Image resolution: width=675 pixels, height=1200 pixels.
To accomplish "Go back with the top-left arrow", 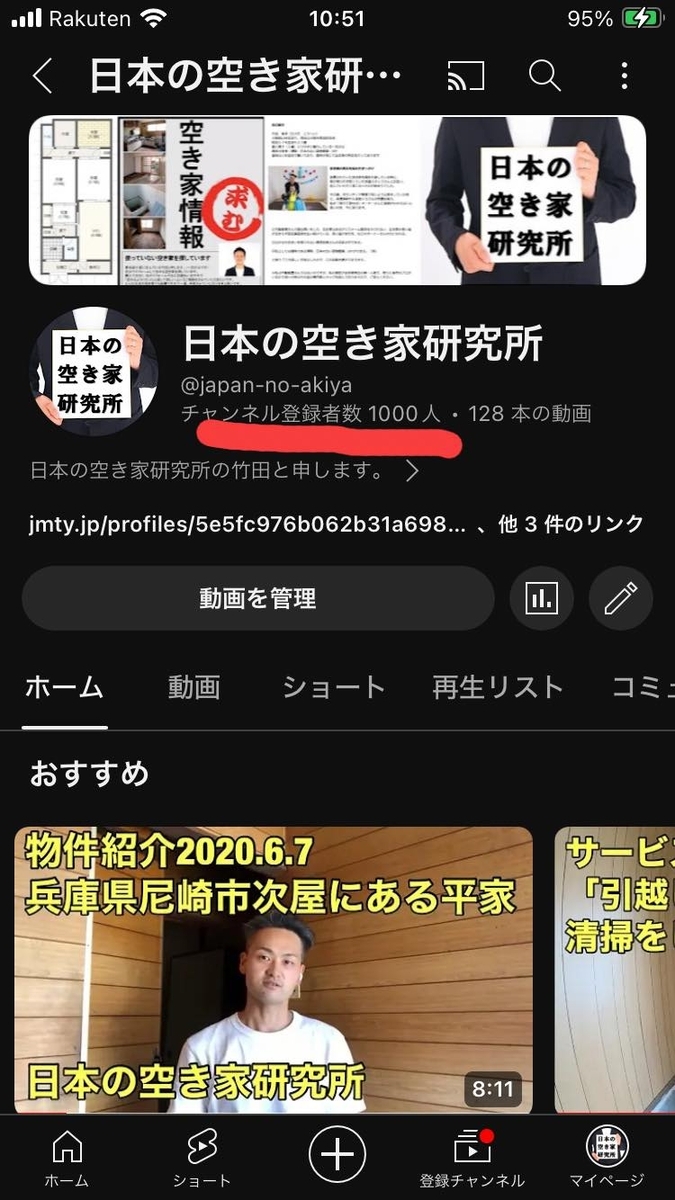I will click(42, 76).
